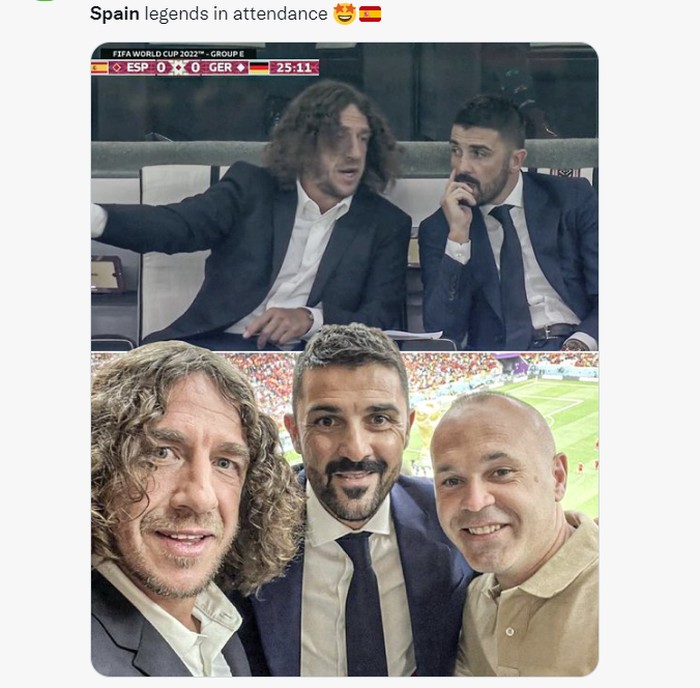The width and height of the screenshot is (700, 688).
Task: Open the bottom selfie photo in the tweet
Action: click(x=344, y=514)
